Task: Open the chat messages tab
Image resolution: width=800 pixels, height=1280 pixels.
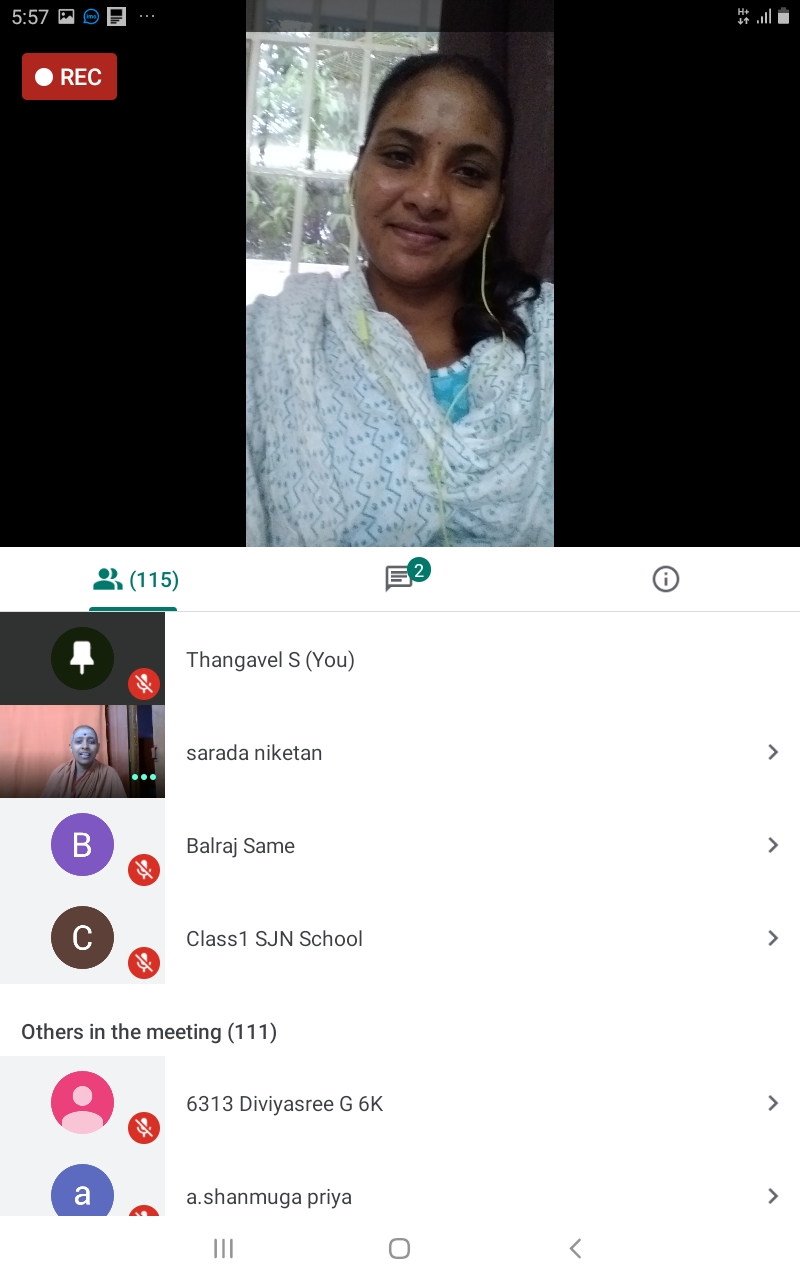Action: [x=400, y=579]
